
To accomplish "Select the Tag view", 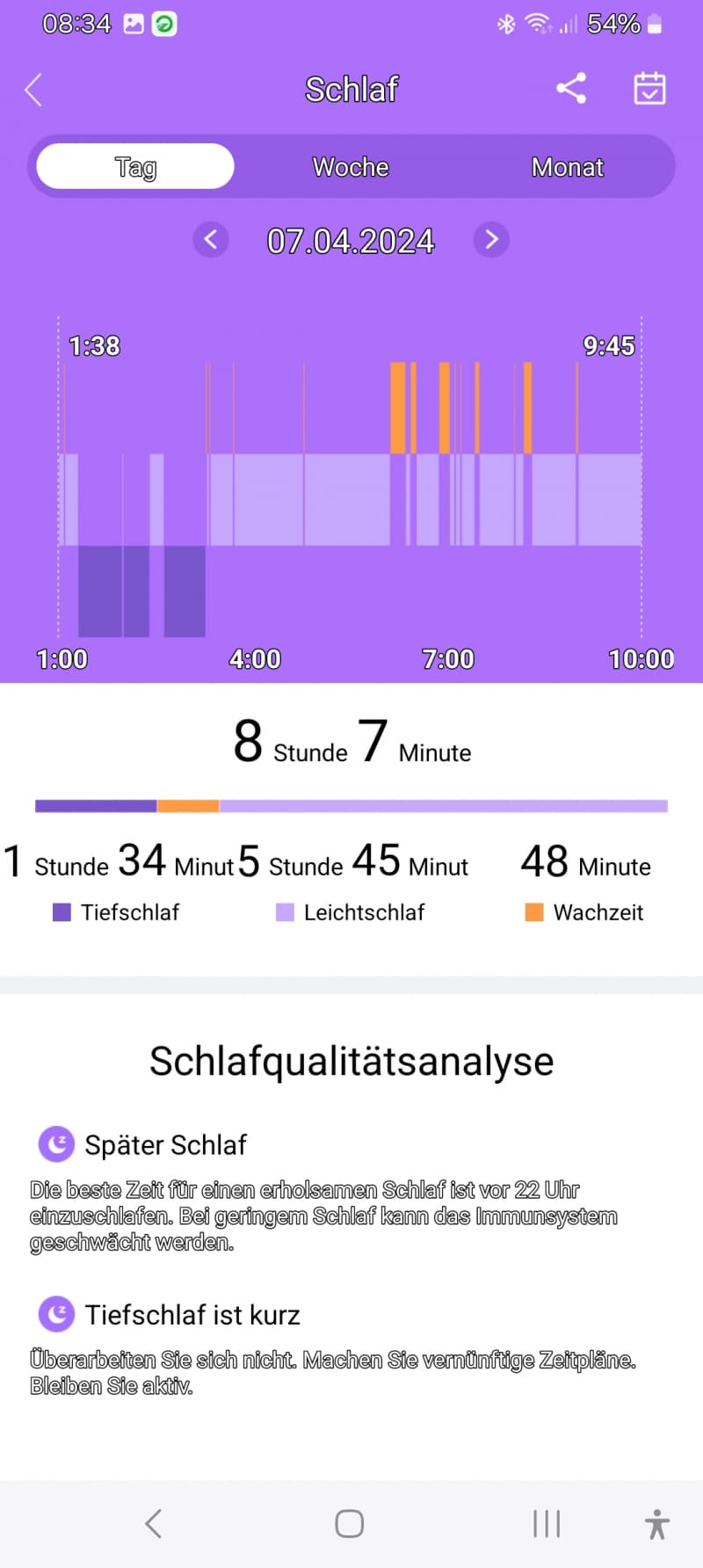I will (x=135, y=166).
